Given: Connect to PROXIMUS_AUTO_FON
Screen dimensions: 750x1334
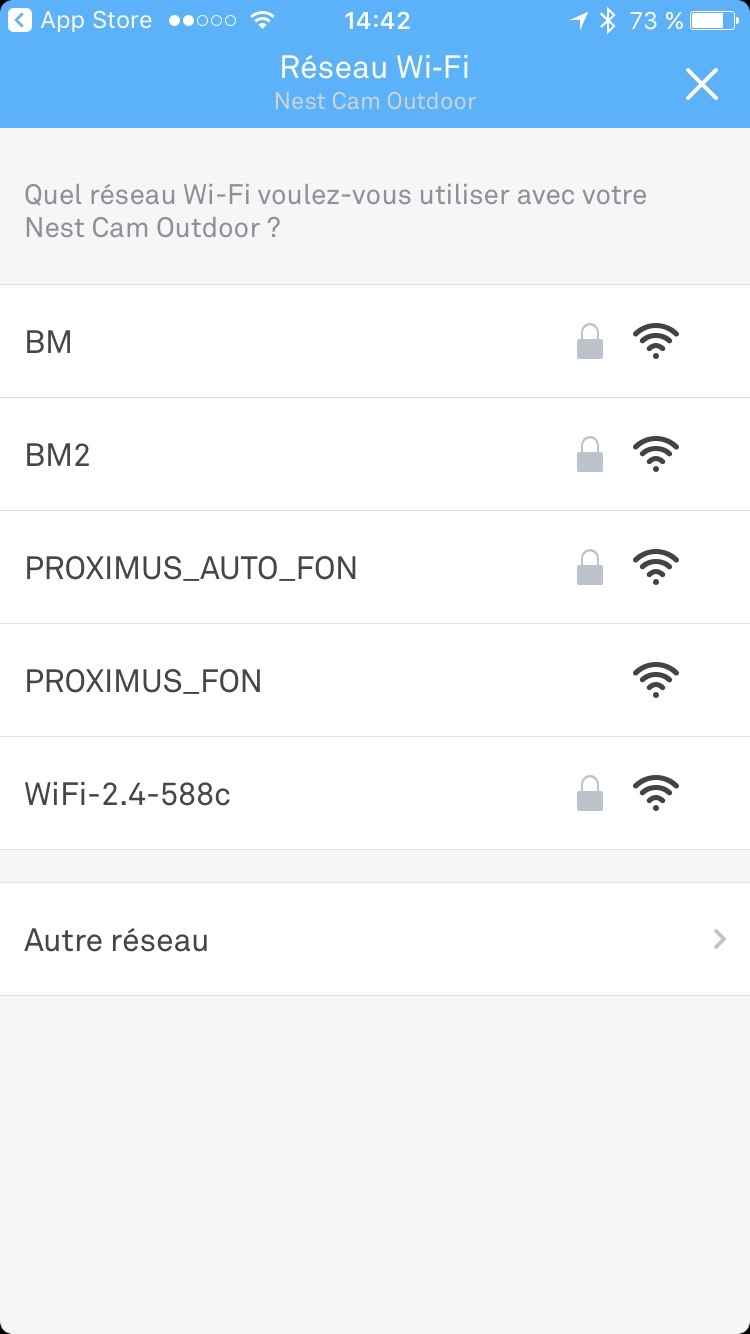Looking at the screenshot, I should (375, 568).
